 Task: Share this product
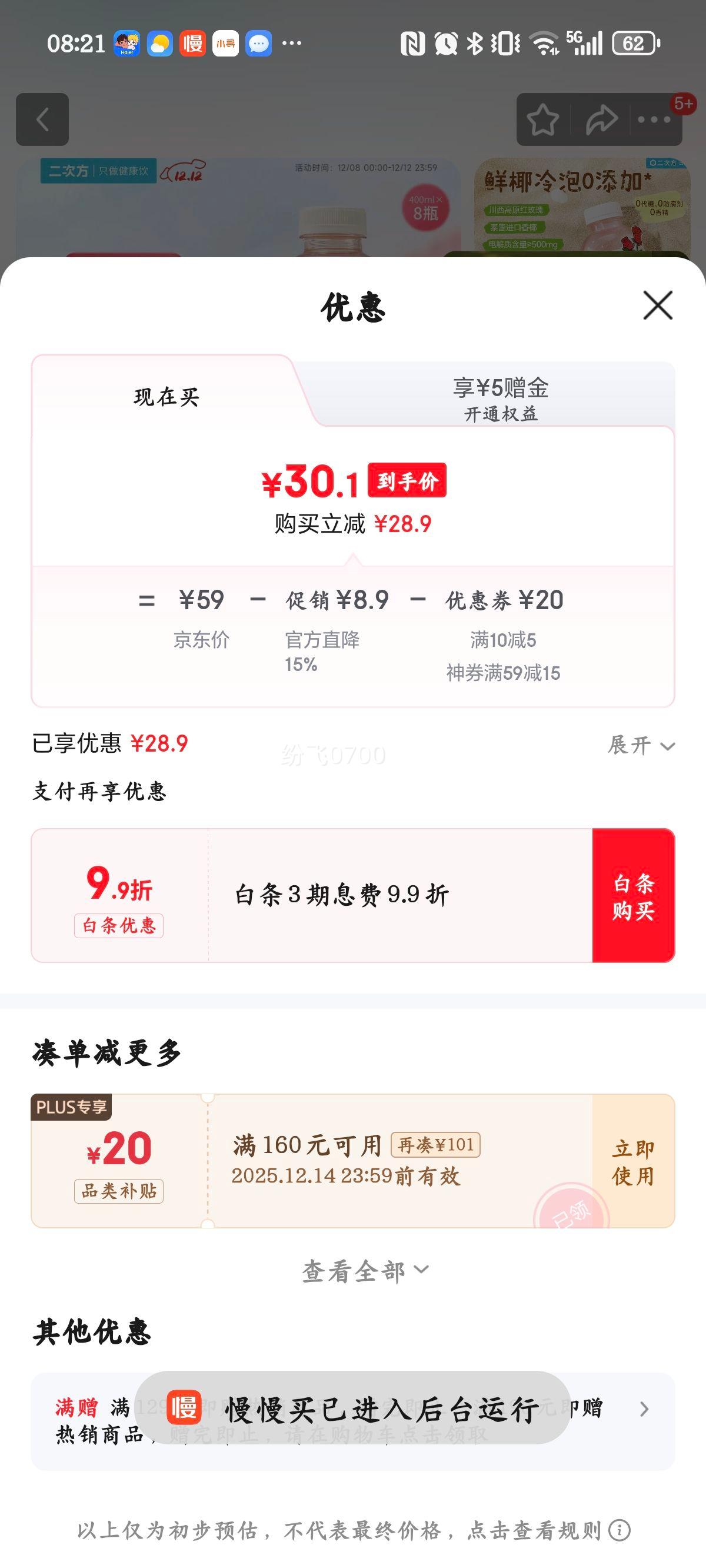(x=601, y=119)
